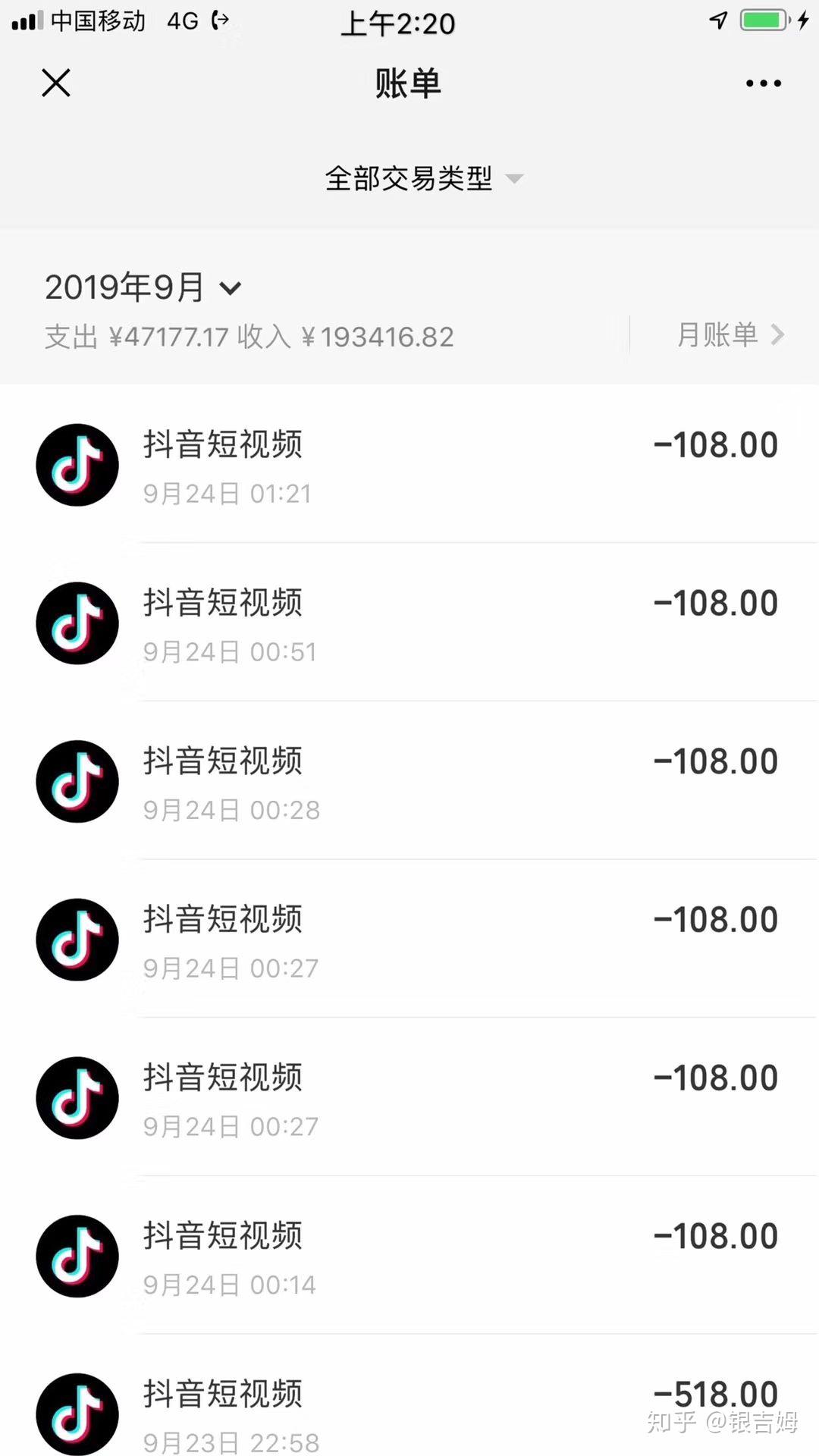Select the 抖音短视频 record at 9月24日 00:28

point(409,782)
